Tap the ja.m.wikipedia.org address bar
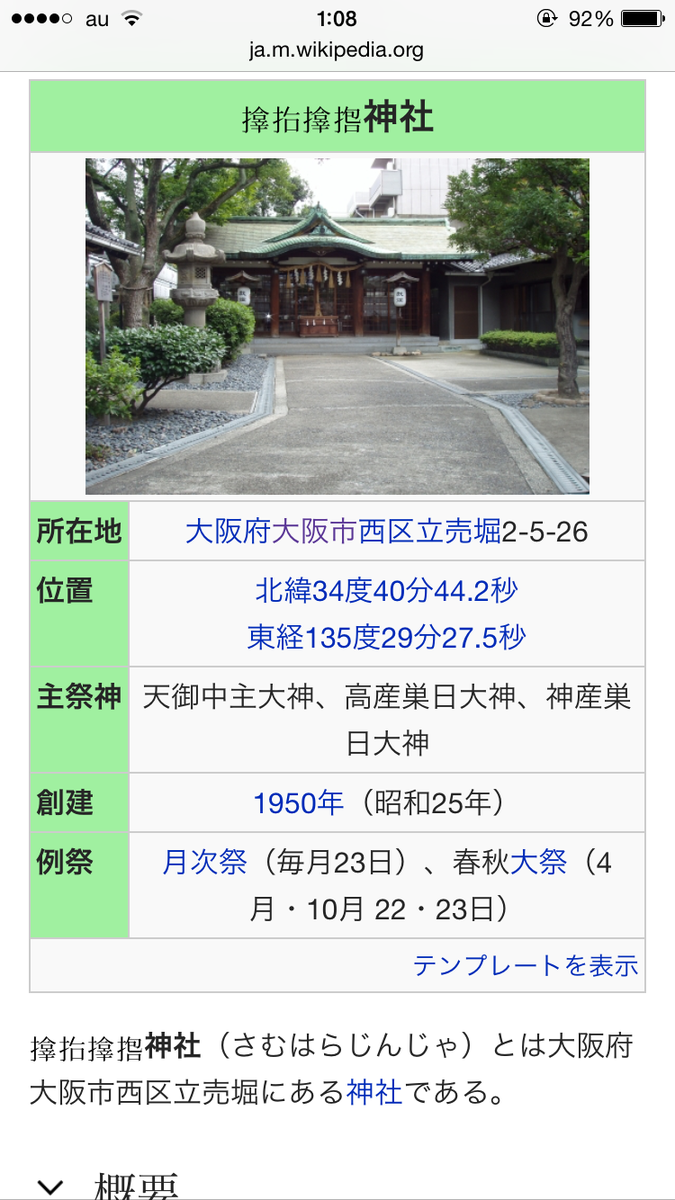 (337, 49)
